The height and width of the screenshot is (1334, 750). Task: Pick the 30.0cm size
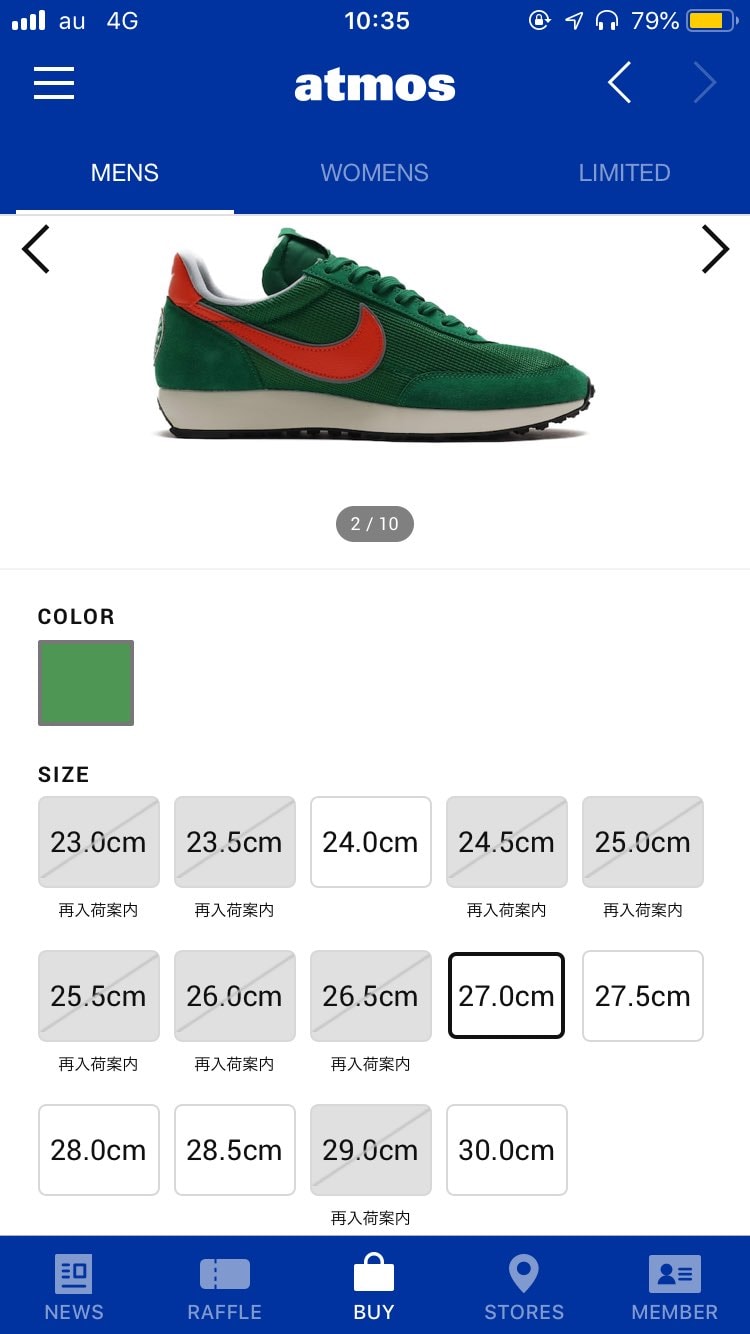pyautogui.click(x=506, y=1150)
